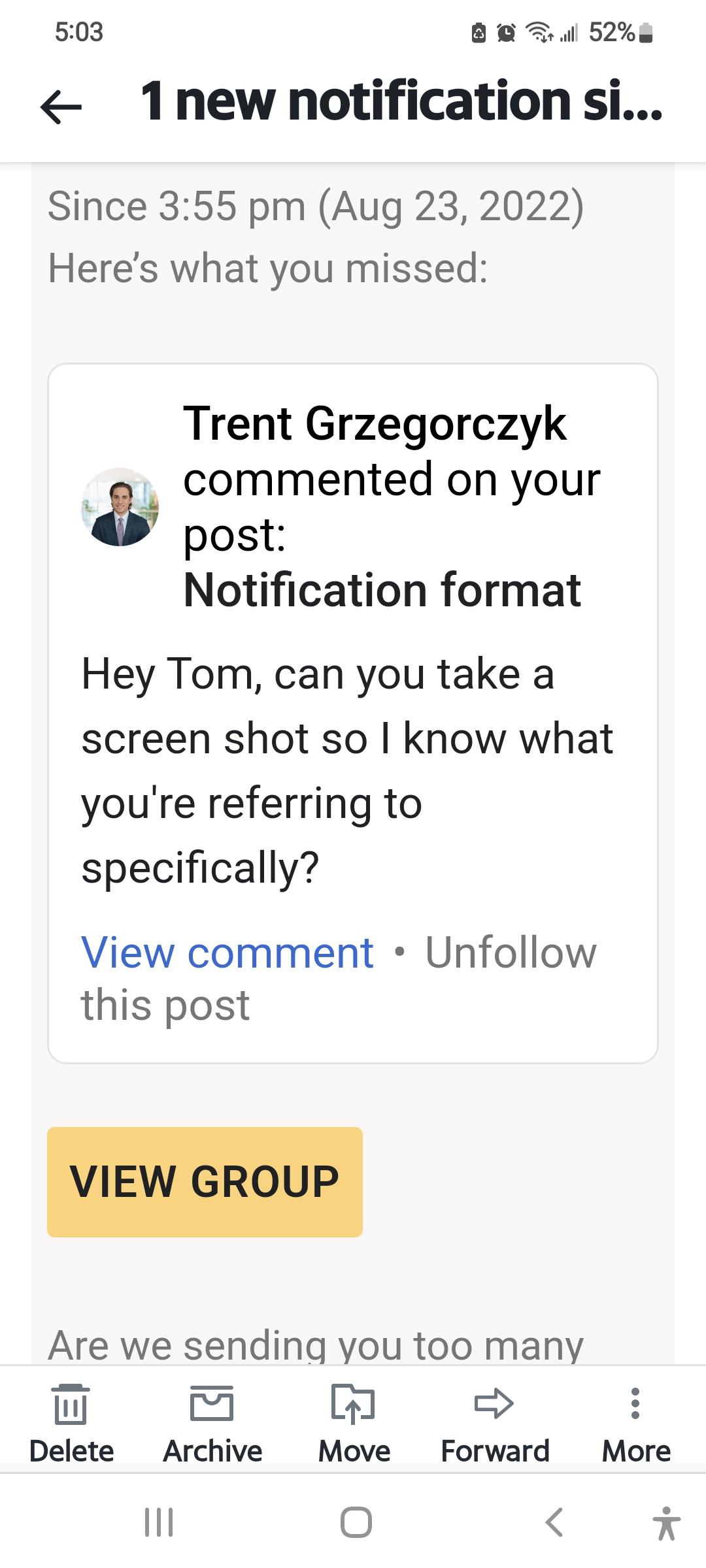
Task: Go back using the back arrow
Action: [62, 106]
